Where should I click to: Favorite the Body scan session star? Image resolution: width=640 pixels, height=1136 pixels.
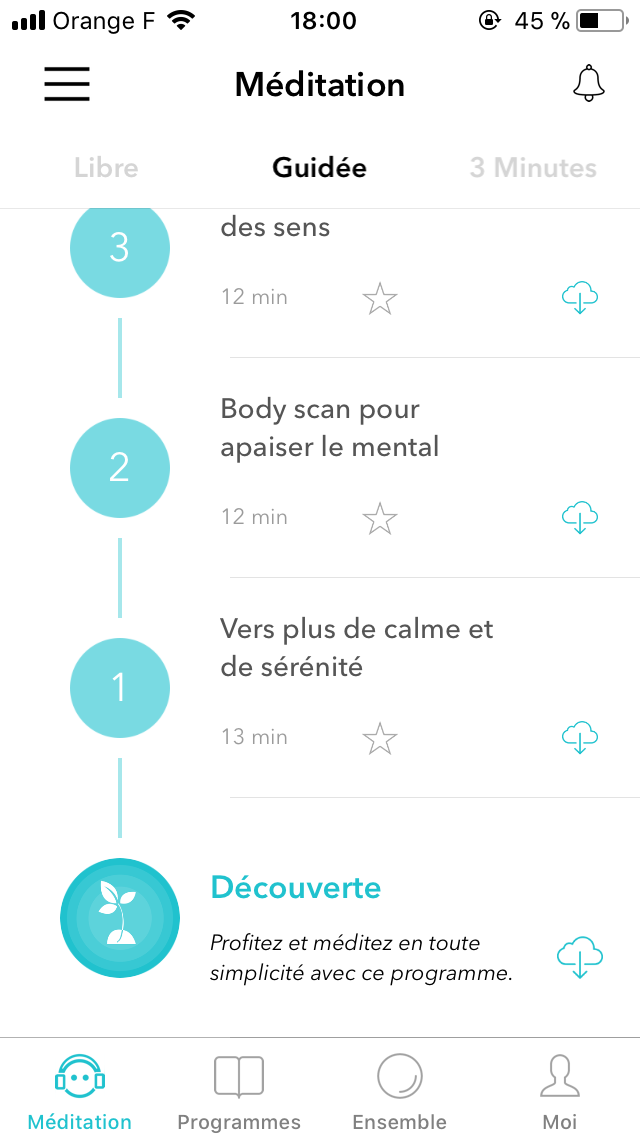(379, 518)
